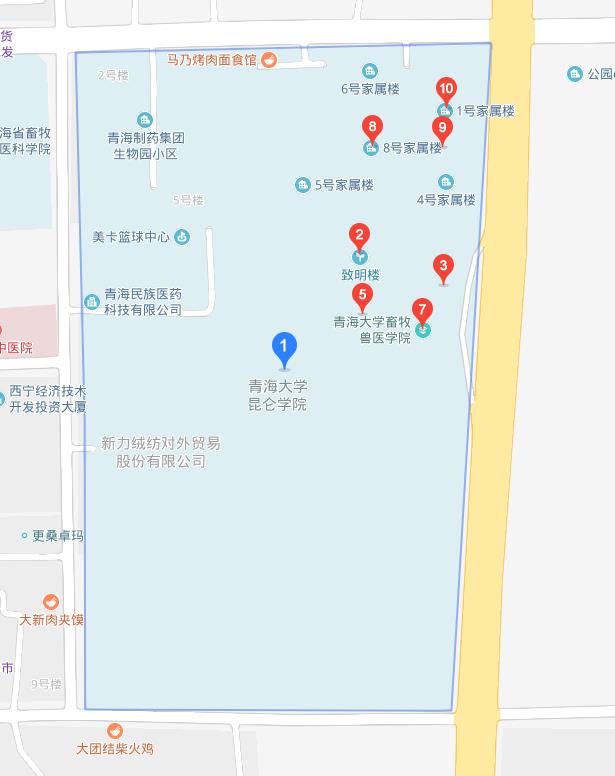The image size is (615, 776).
Task: Select 美卡篮球中心 place icon
Action: pyautogui.click(x=182, y=237)
